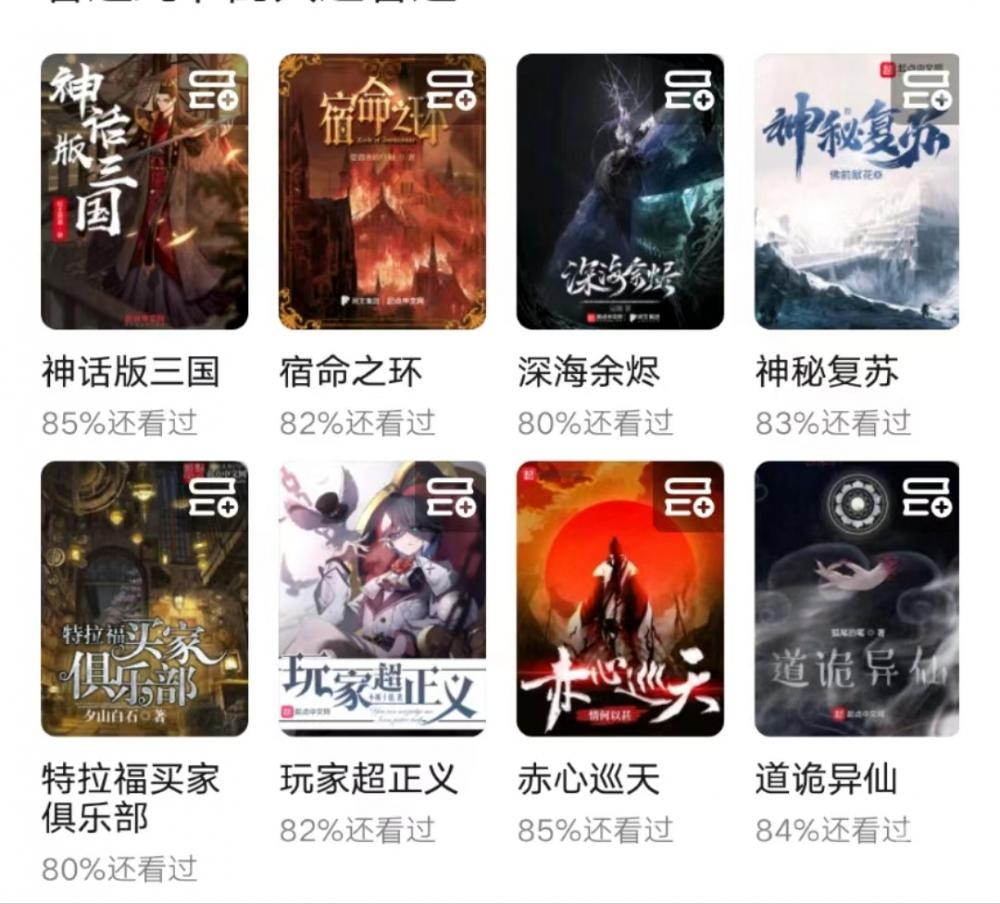Add 宿命之环 to bookshelf
The height and width of the screenshot is (904, 1000).
[450, 90]
